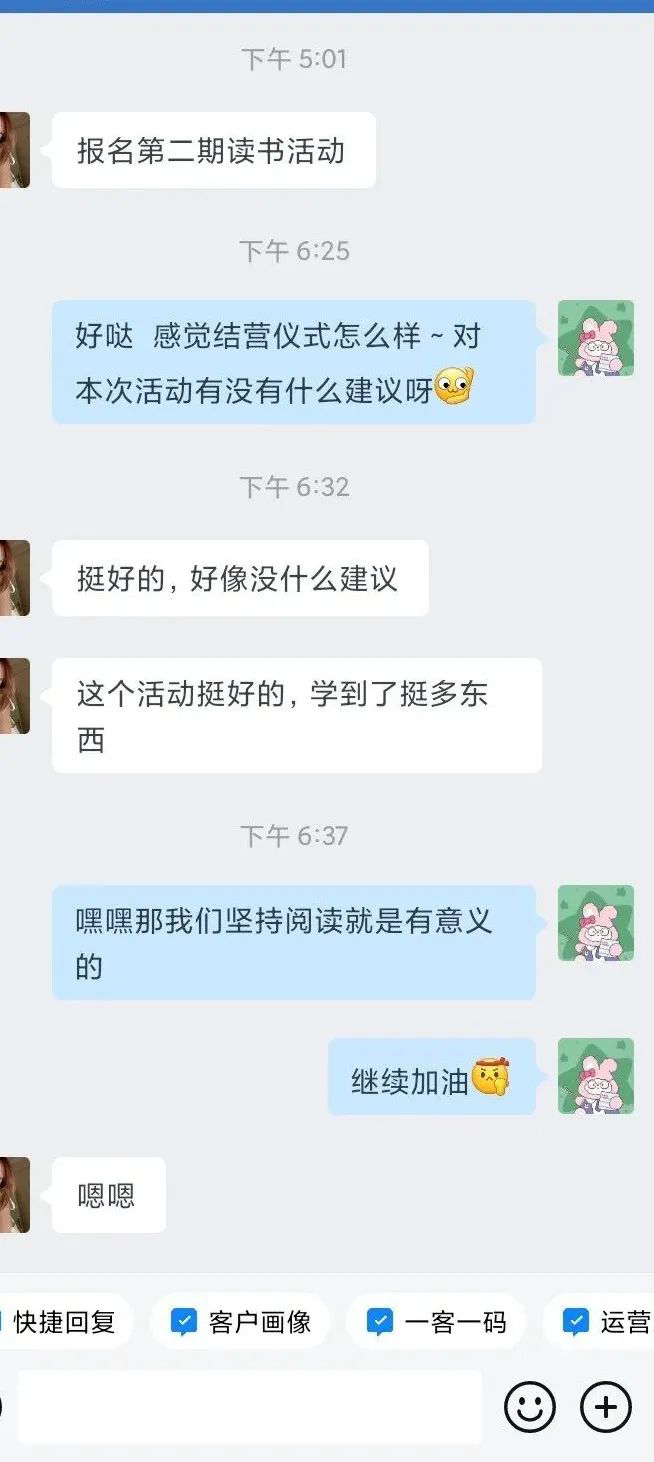654x1462 pixels.
Task: Focus the message input field
Action: [250, 1407]
